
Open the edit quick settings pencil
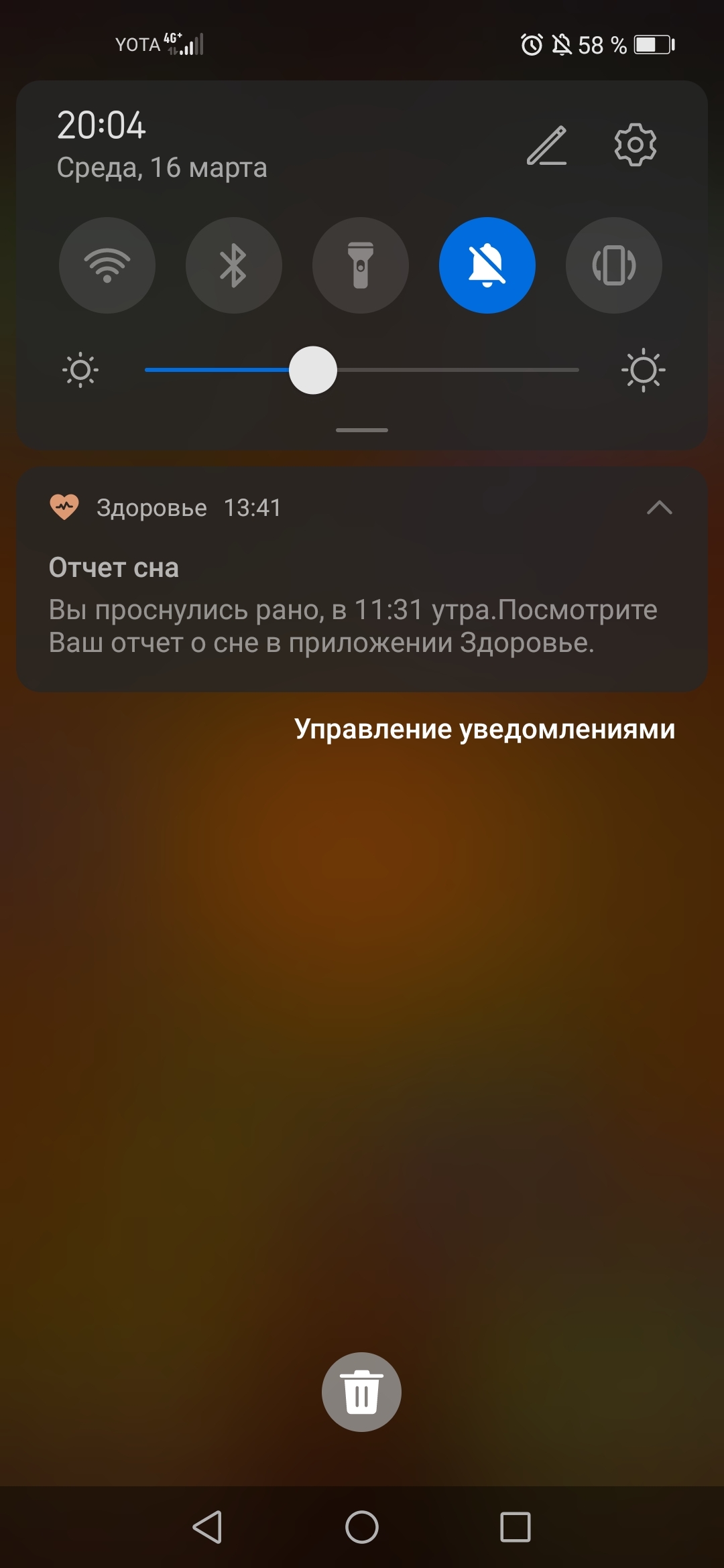(x=546, y=145)
